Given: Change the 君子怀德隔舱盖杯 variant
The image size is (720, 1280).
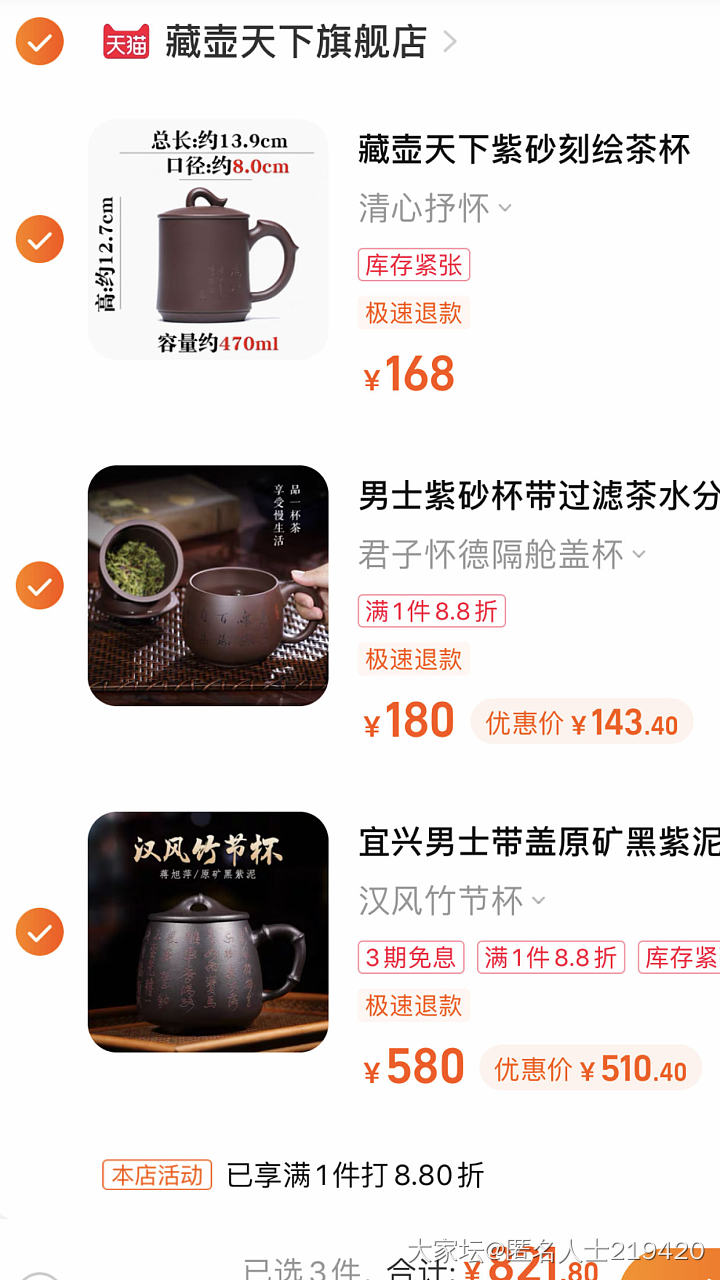Looking at the screenshot, I should [x=502, y=554].
